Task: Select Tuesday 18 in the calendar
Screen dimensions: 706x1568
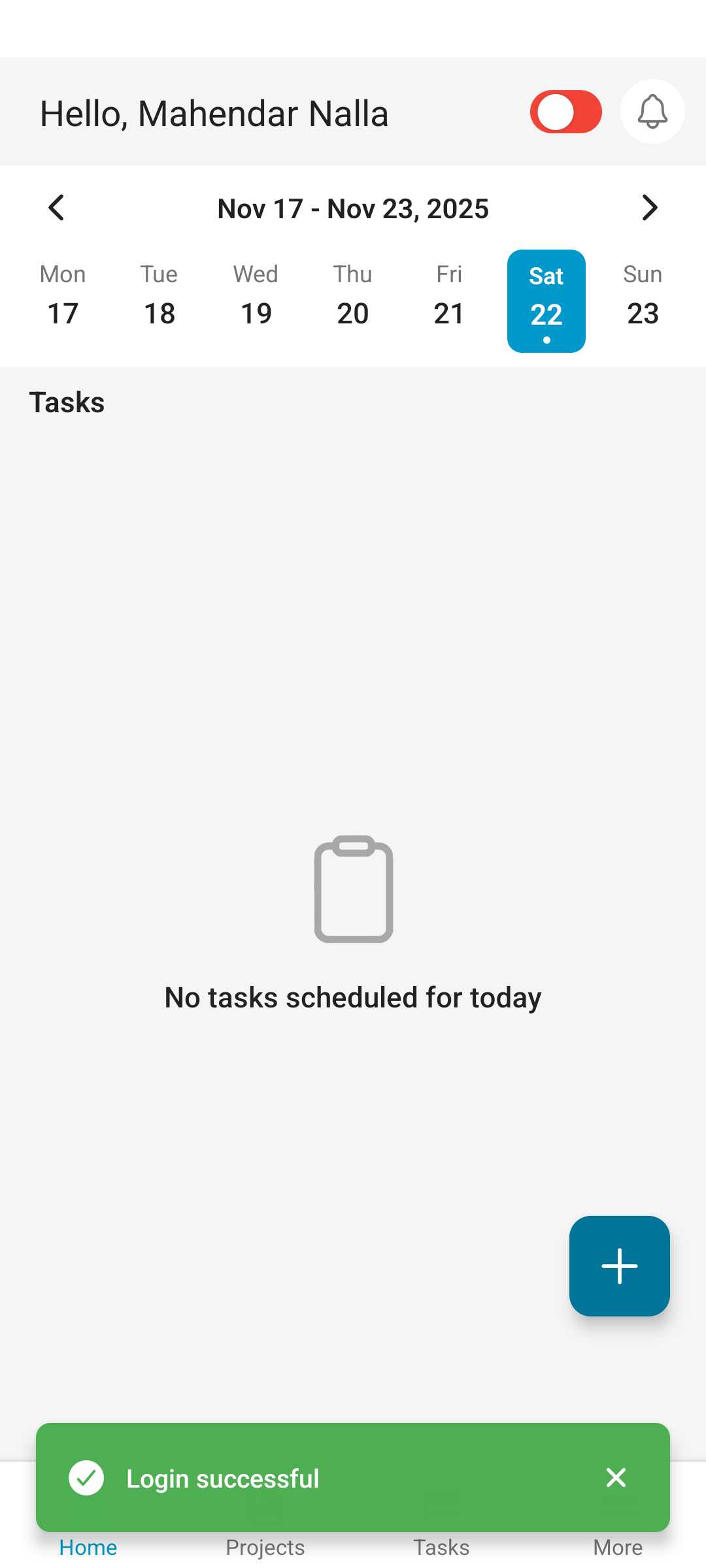Action: point(160,301)
